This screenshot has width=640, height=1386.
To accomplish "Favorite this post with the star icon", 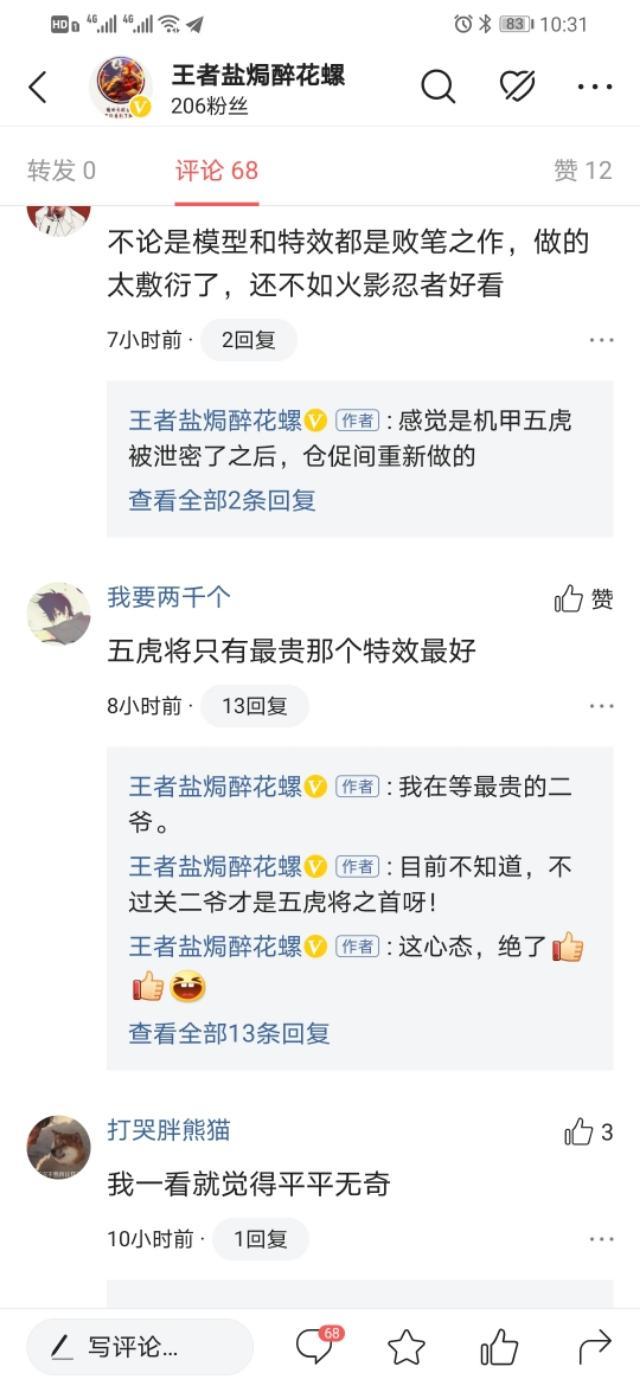I will pos(406,1347).
